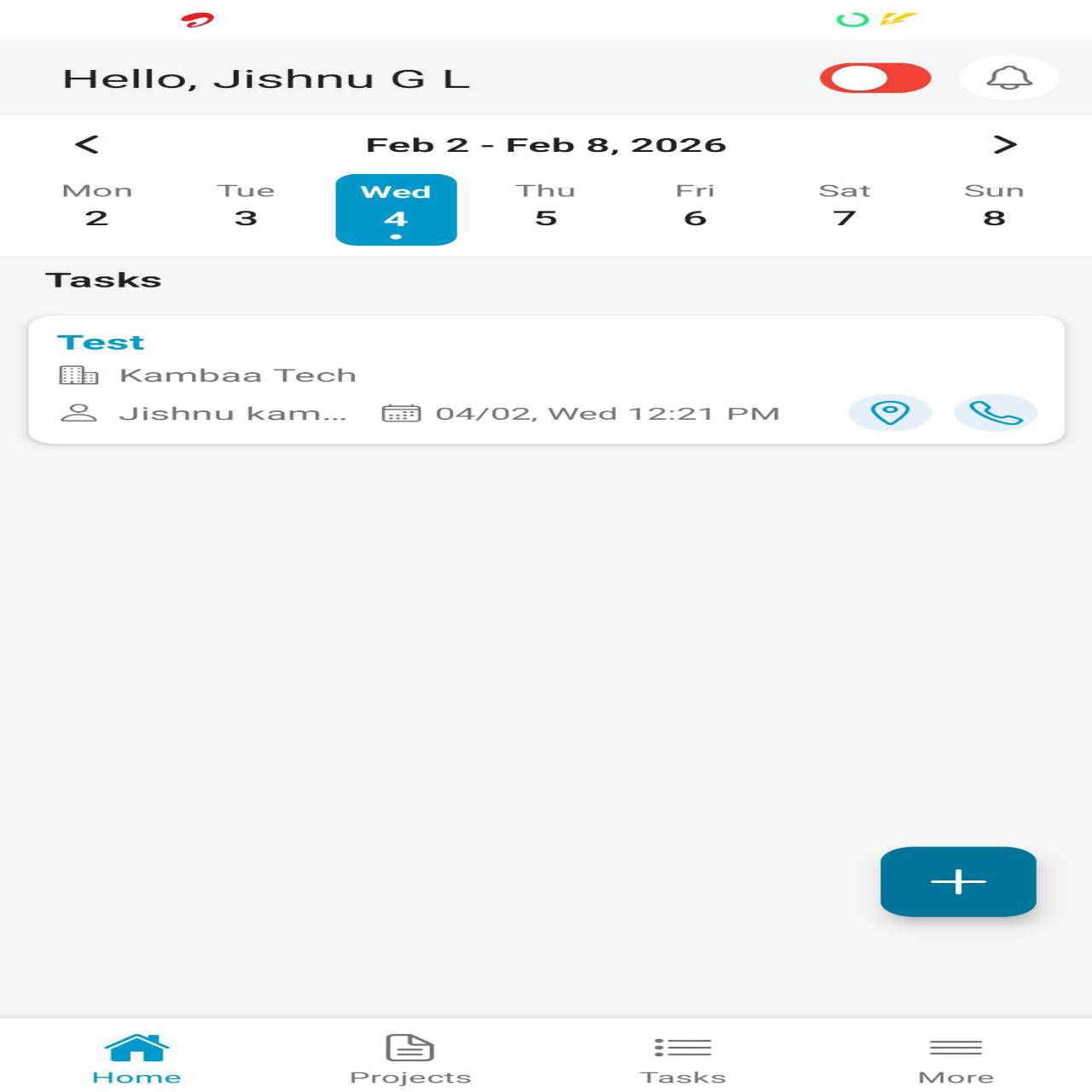Select Sunday 8 in the calendar
The image size is (1092, 1092).
[x=994, y=206]
